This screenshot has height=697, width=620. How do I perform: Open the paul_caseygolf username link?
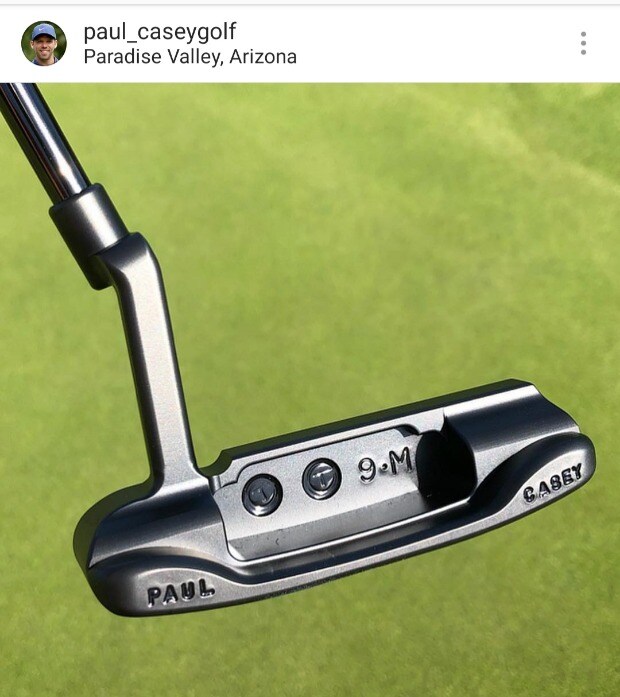[160, 32]
